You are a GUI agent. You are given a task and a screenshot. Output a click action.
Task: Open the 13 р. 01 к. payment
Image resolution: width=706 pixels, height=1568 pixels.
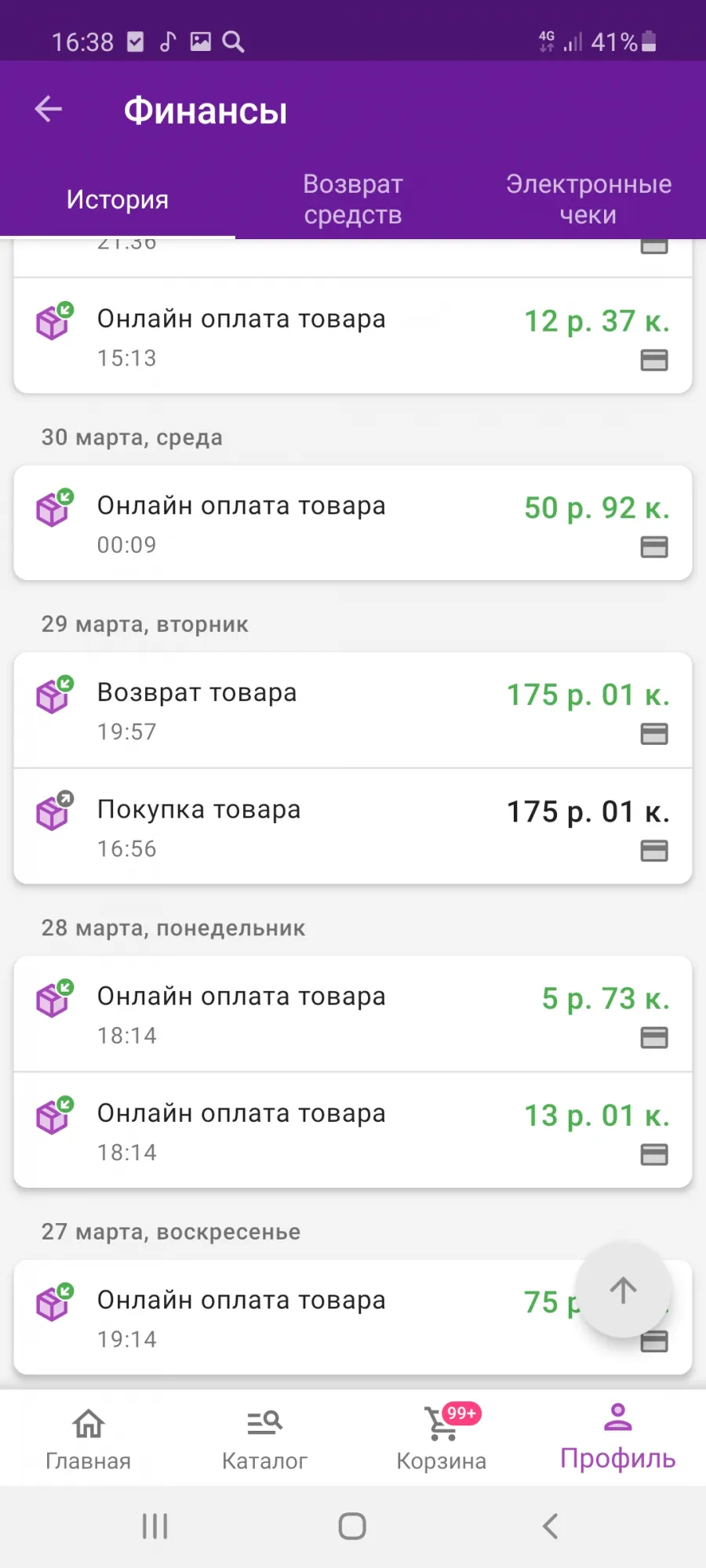(353, 1131)
